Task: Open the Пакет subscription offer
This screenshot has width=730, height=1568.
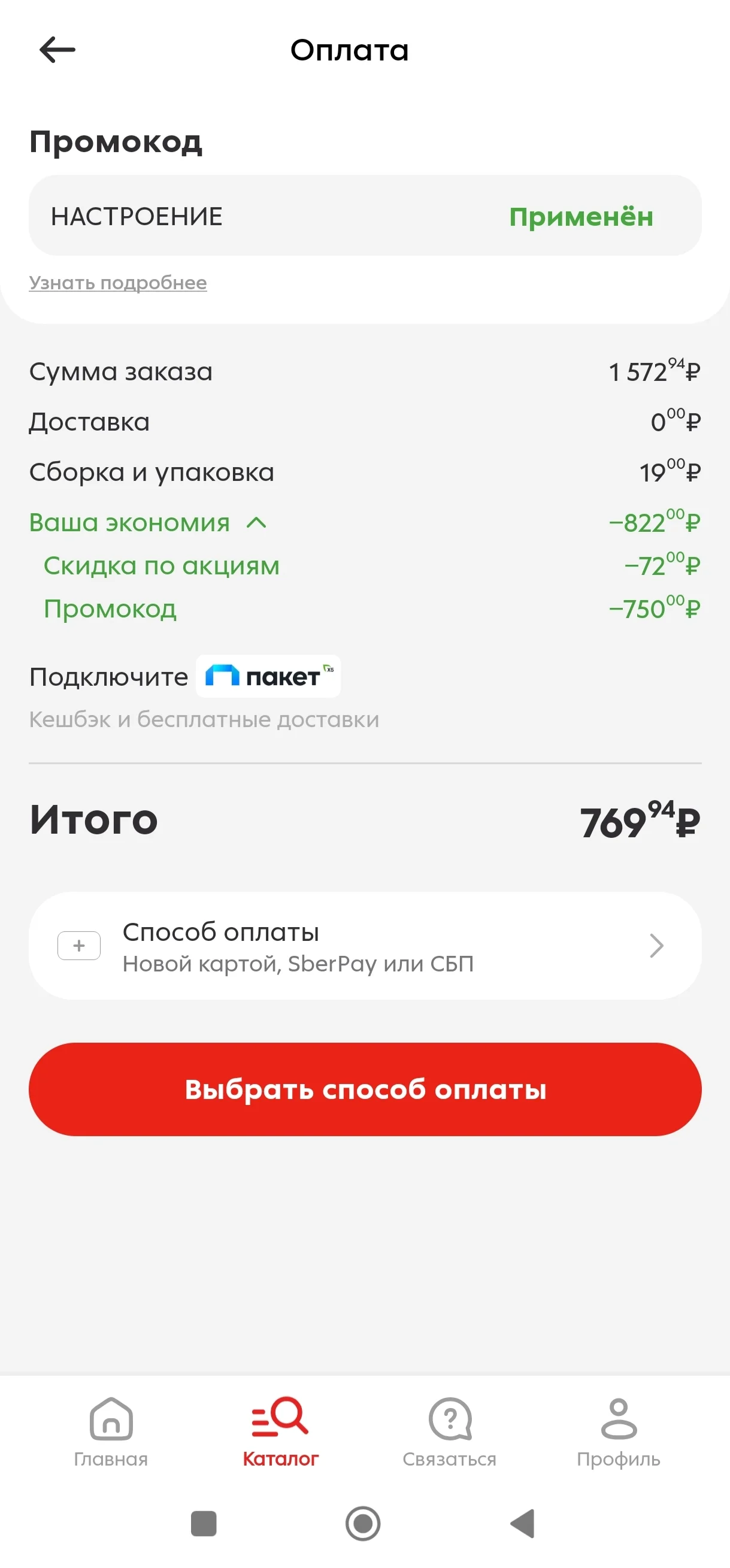Action: (268, 676)
